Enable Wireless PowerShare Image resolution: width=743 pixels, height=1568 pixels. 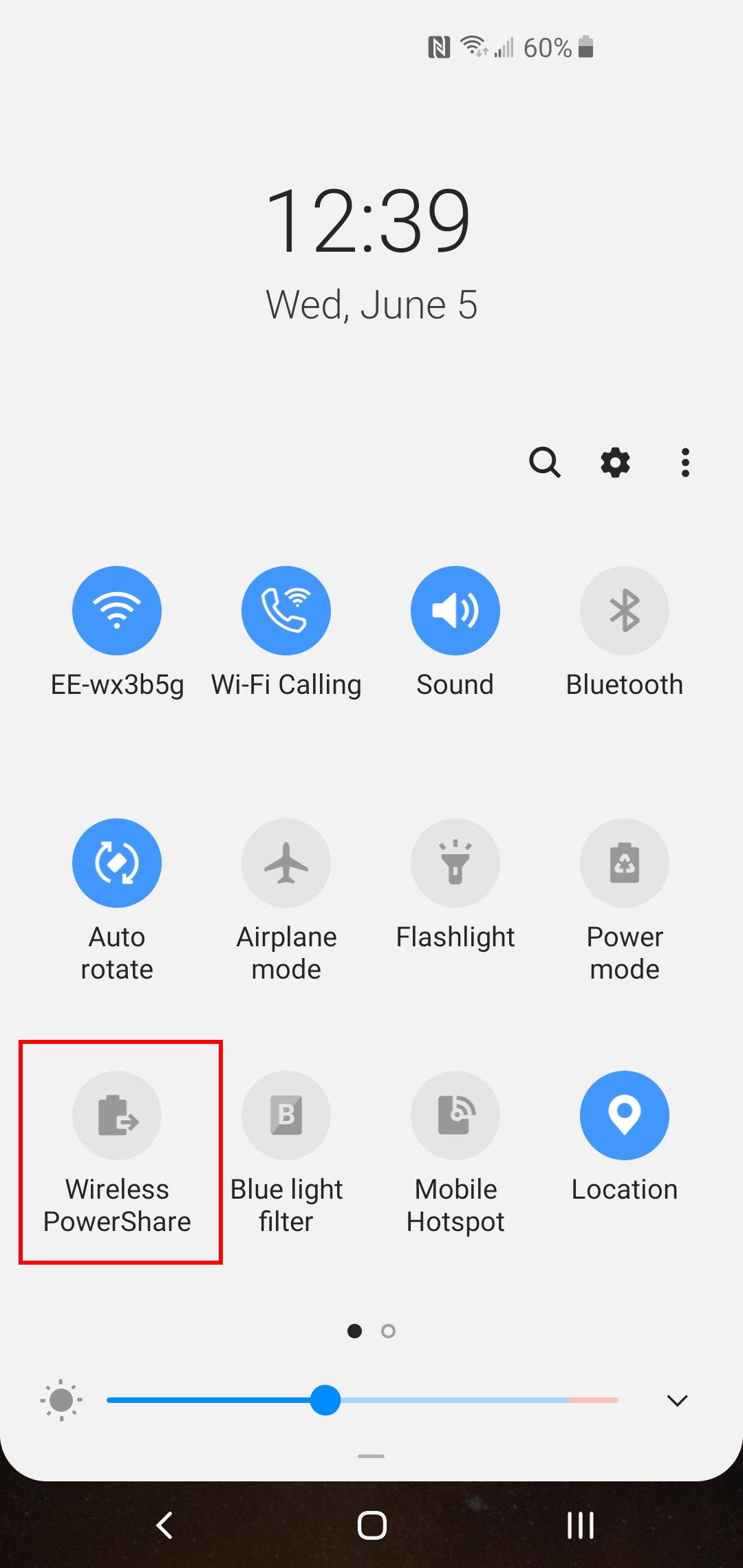(x=117, y=1115)
